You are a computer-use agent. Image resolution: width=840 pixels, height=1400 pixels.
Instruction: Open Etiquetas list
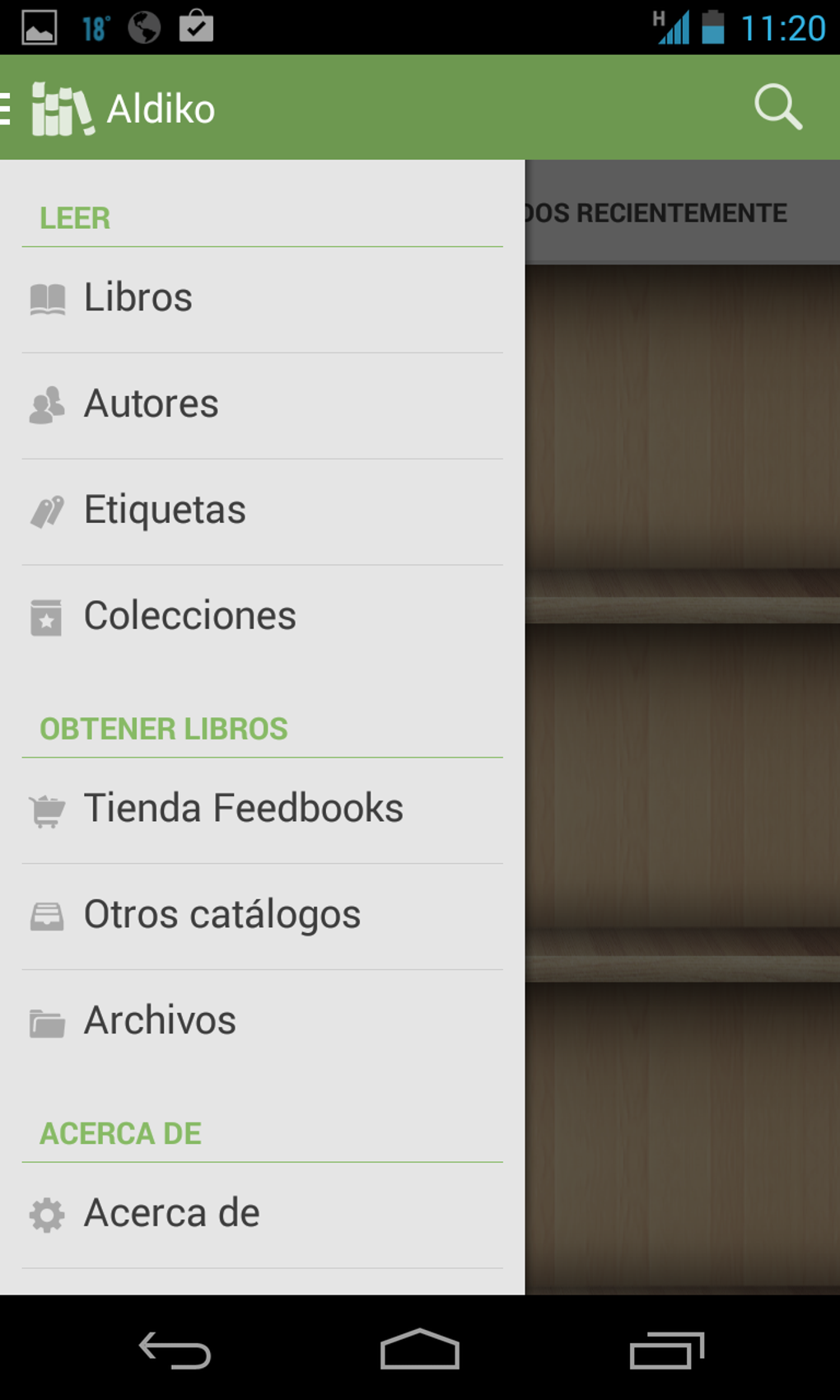click(262, 512)
